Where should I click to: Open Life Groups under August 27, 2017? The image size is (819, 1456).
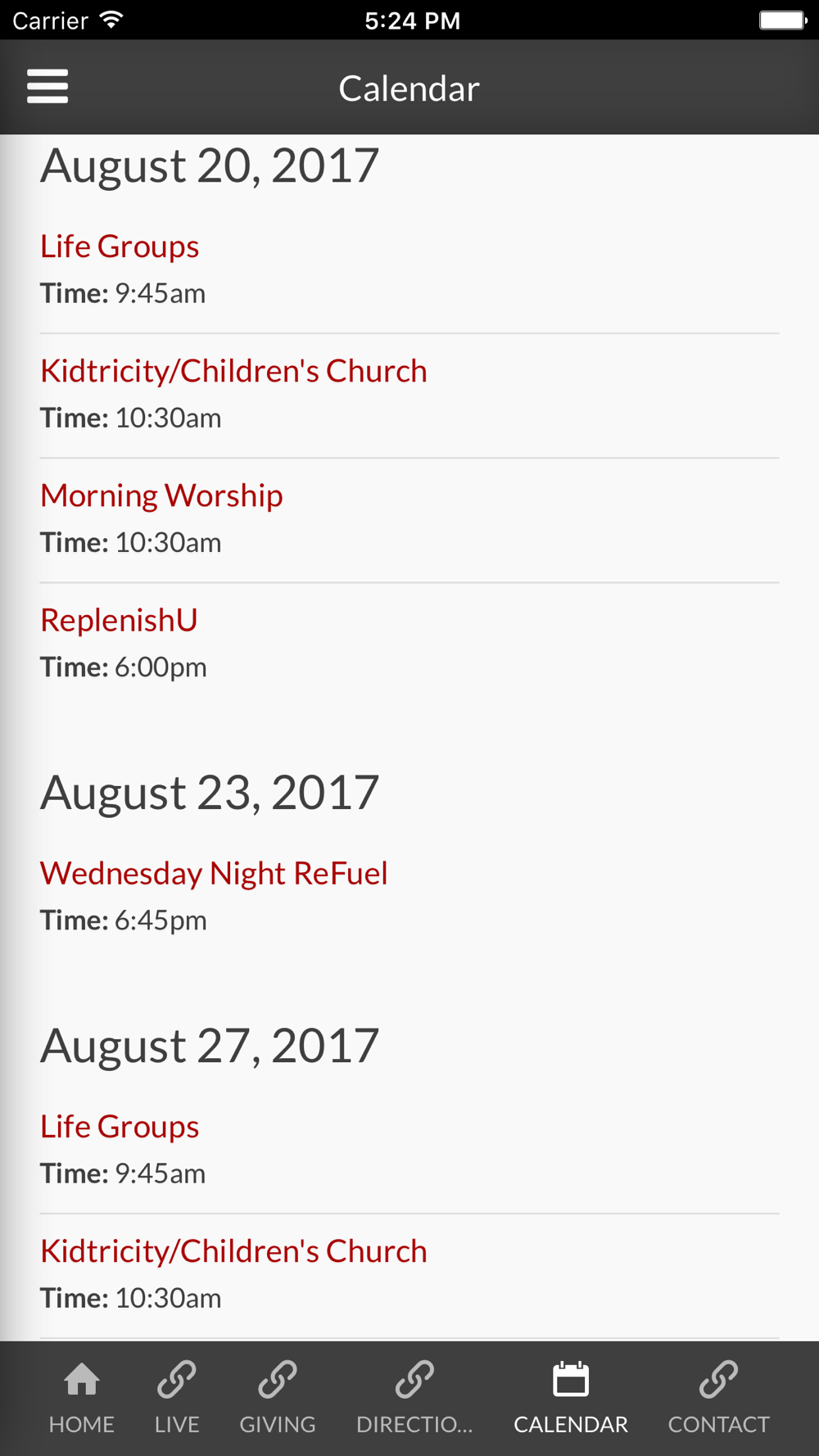[120, 1127]
